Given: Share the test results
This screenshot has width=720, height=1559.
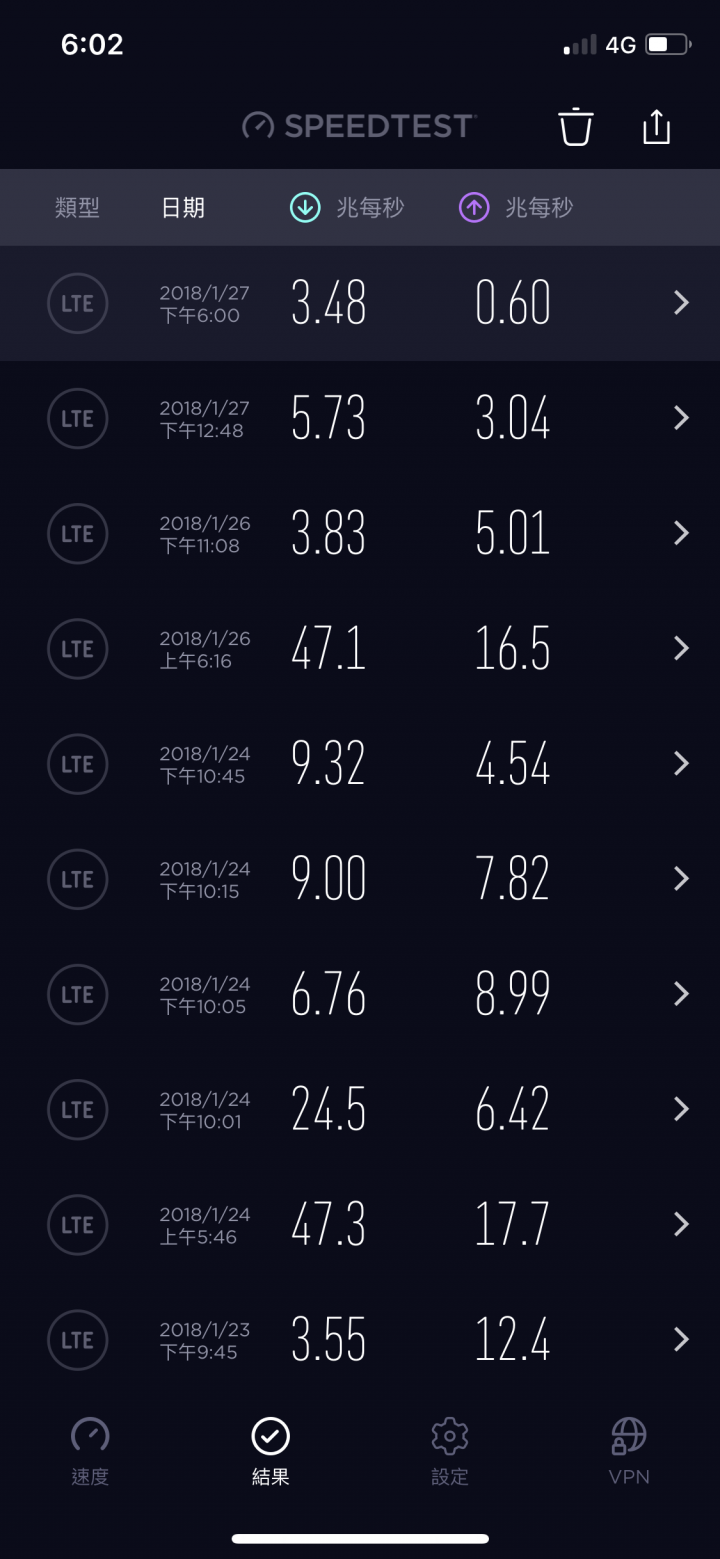Looking at the screenshot, I should click(x=656, y=127).
